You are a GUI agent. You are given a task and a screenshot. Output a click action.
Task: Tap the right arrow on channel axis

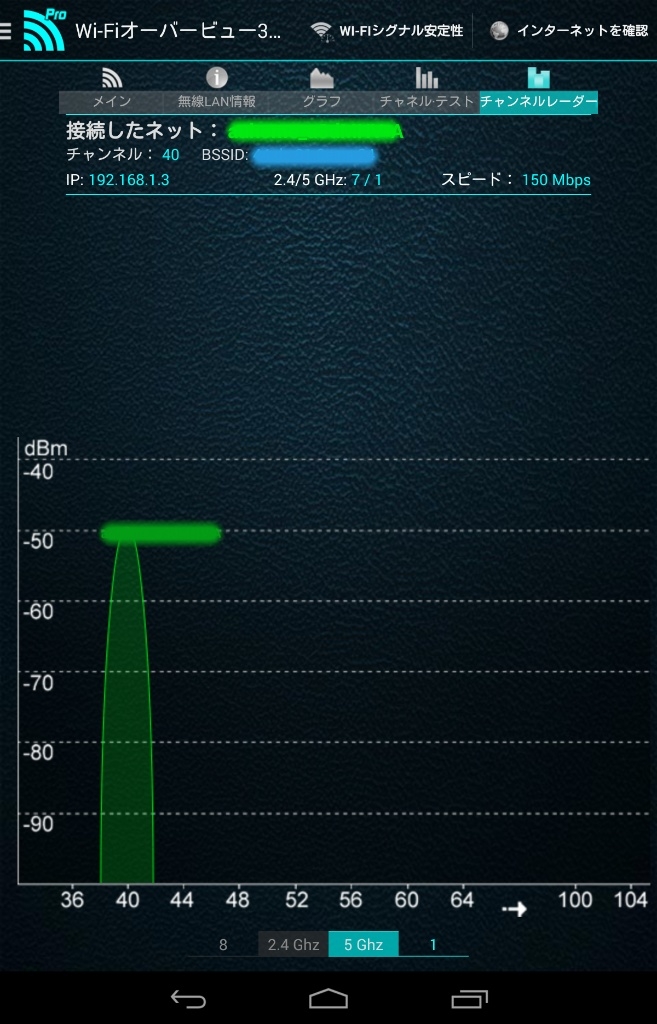pyautogui.click(x=514, y=908)
